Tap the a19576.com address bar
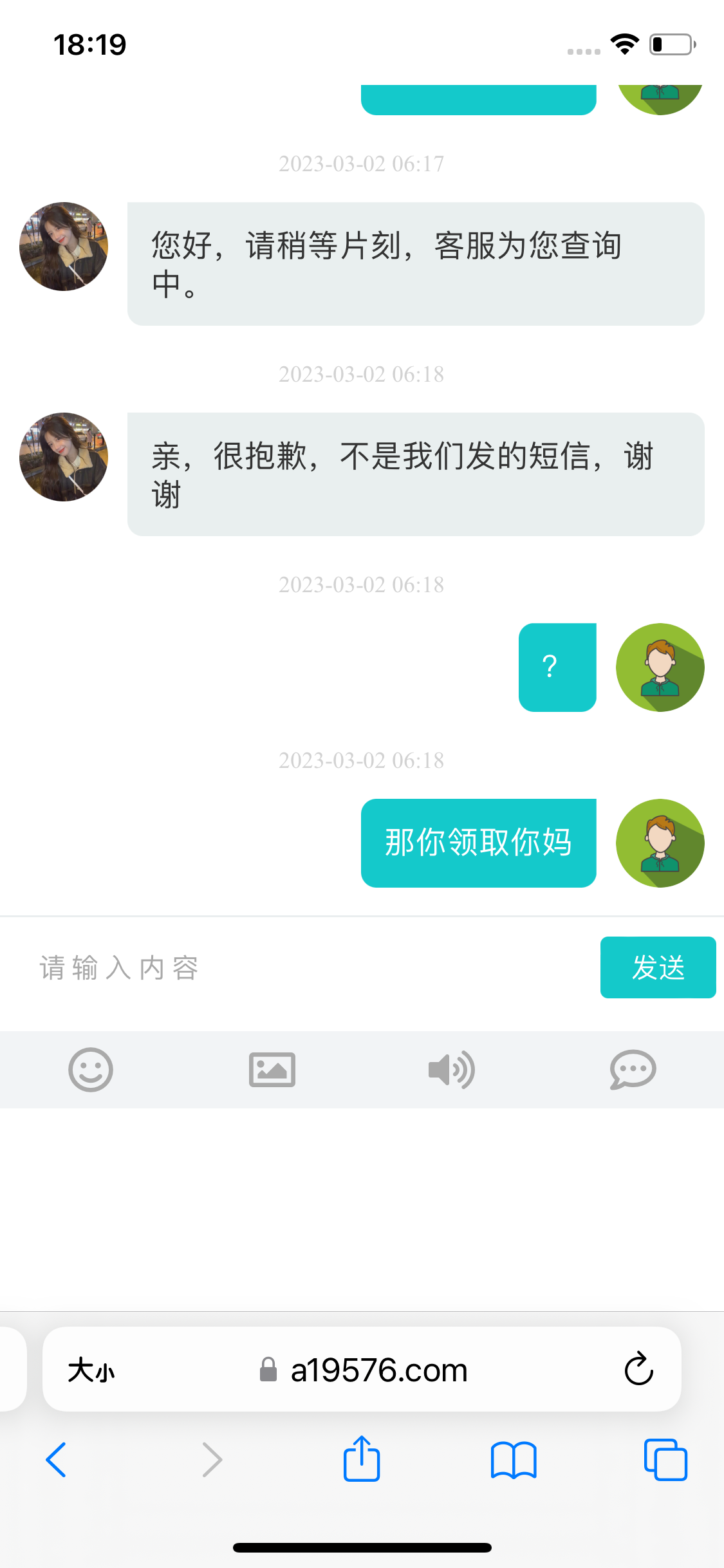The width and height of the screenshot is (724, 1568). pyautogui.click(x=378, y=1370)
